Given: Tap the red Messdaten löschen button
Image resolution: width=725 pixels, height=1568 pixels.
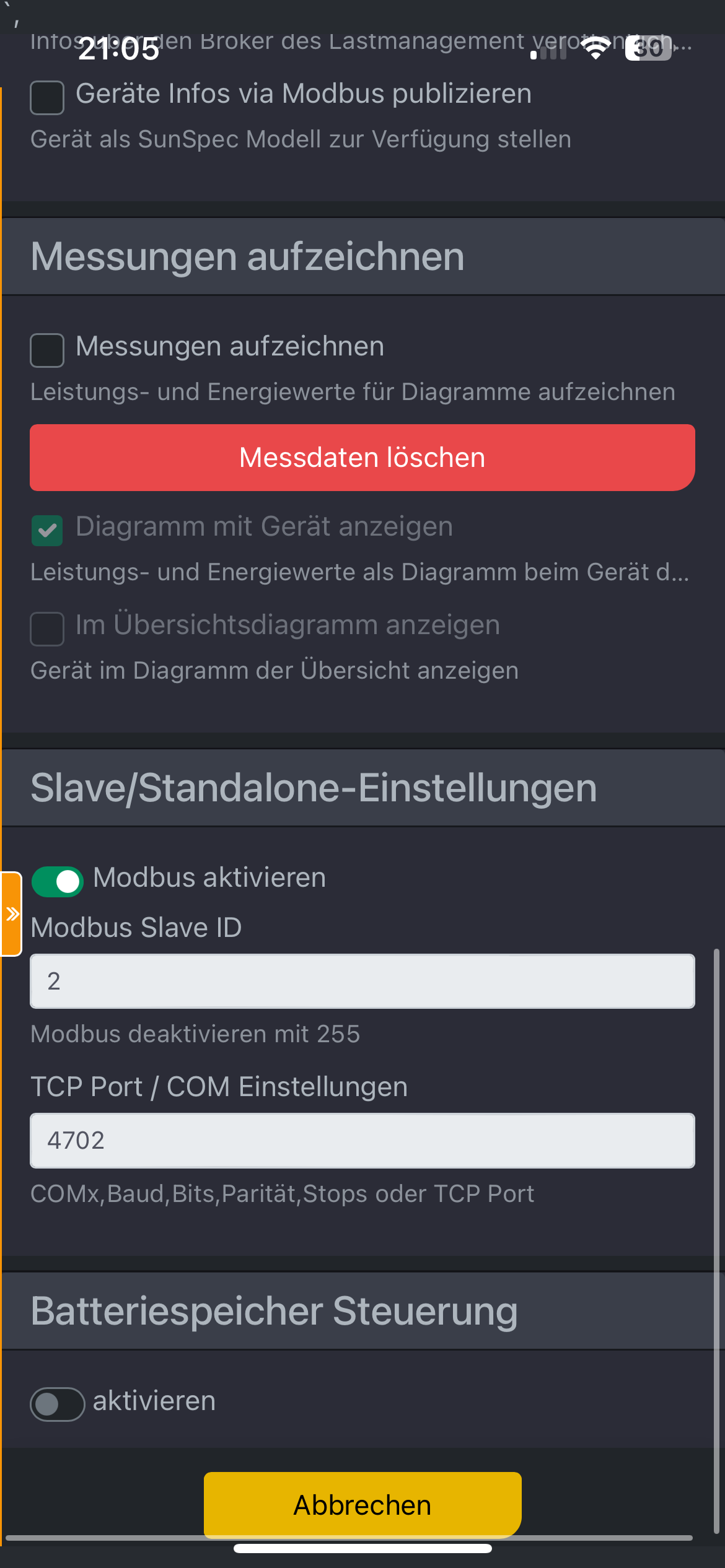Looking at the screenshot, I should click(x=362, y=458).
